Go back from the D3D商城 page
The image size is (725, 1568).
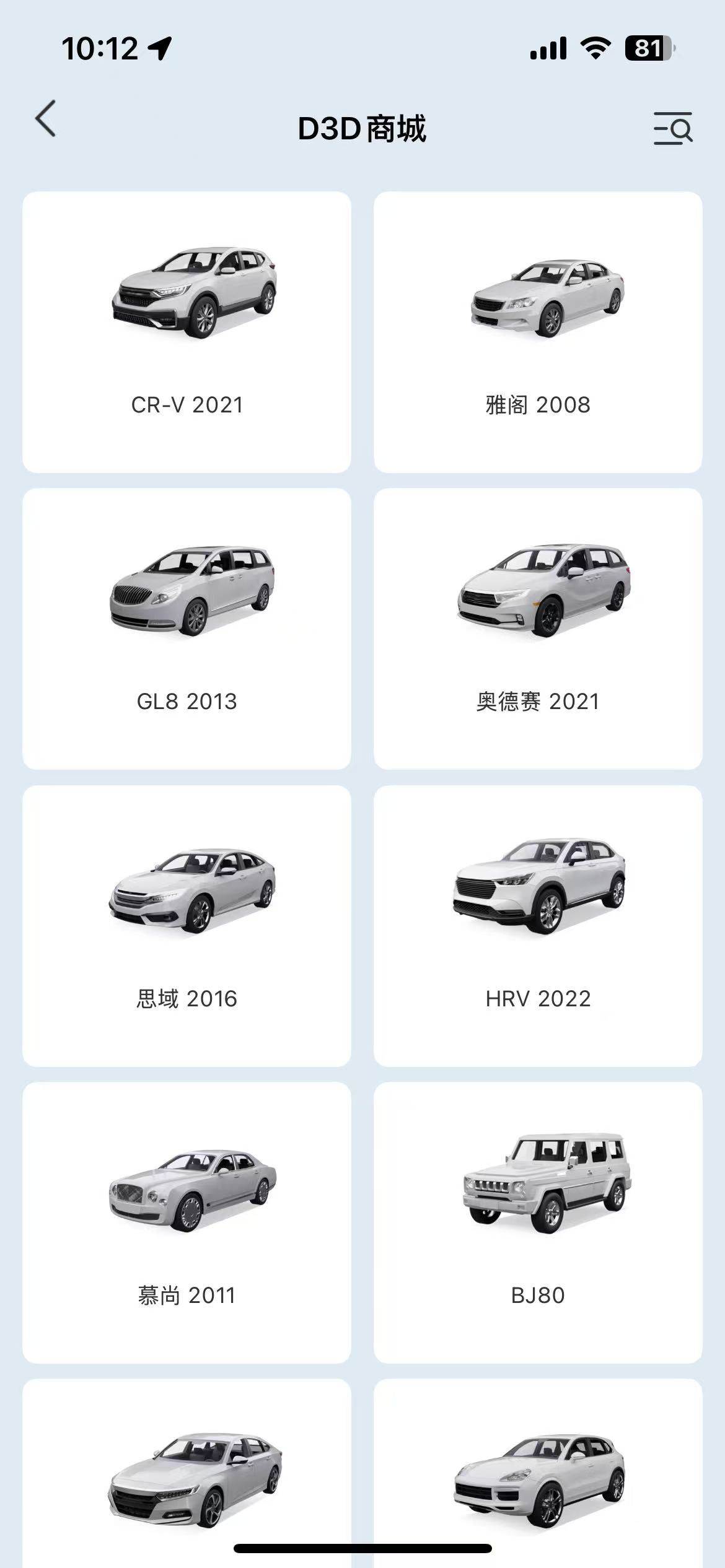pyautogui.click(x=46, y=118)
